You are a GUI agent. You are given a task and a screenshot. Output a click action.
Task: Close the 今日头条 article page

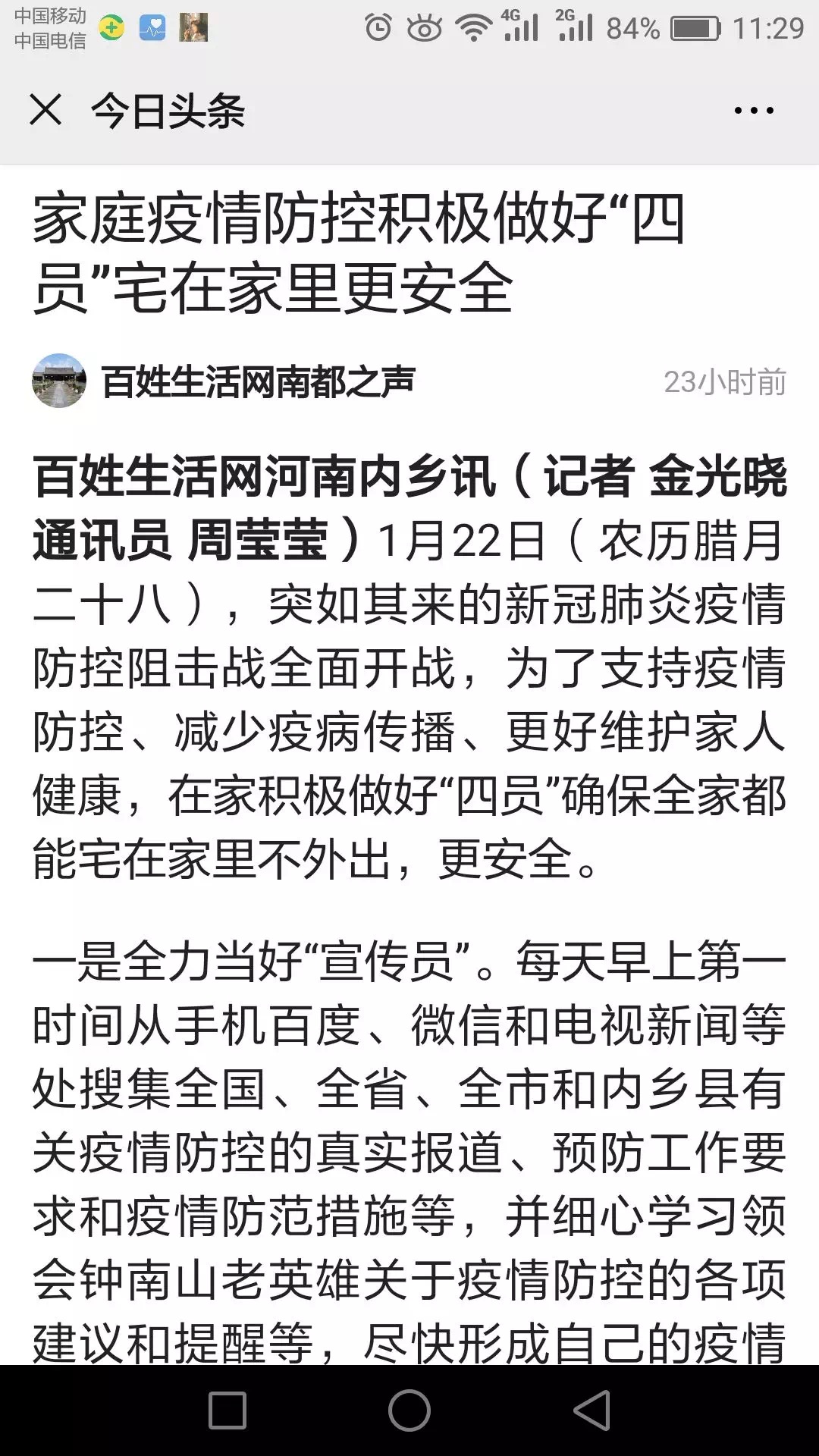45,111
